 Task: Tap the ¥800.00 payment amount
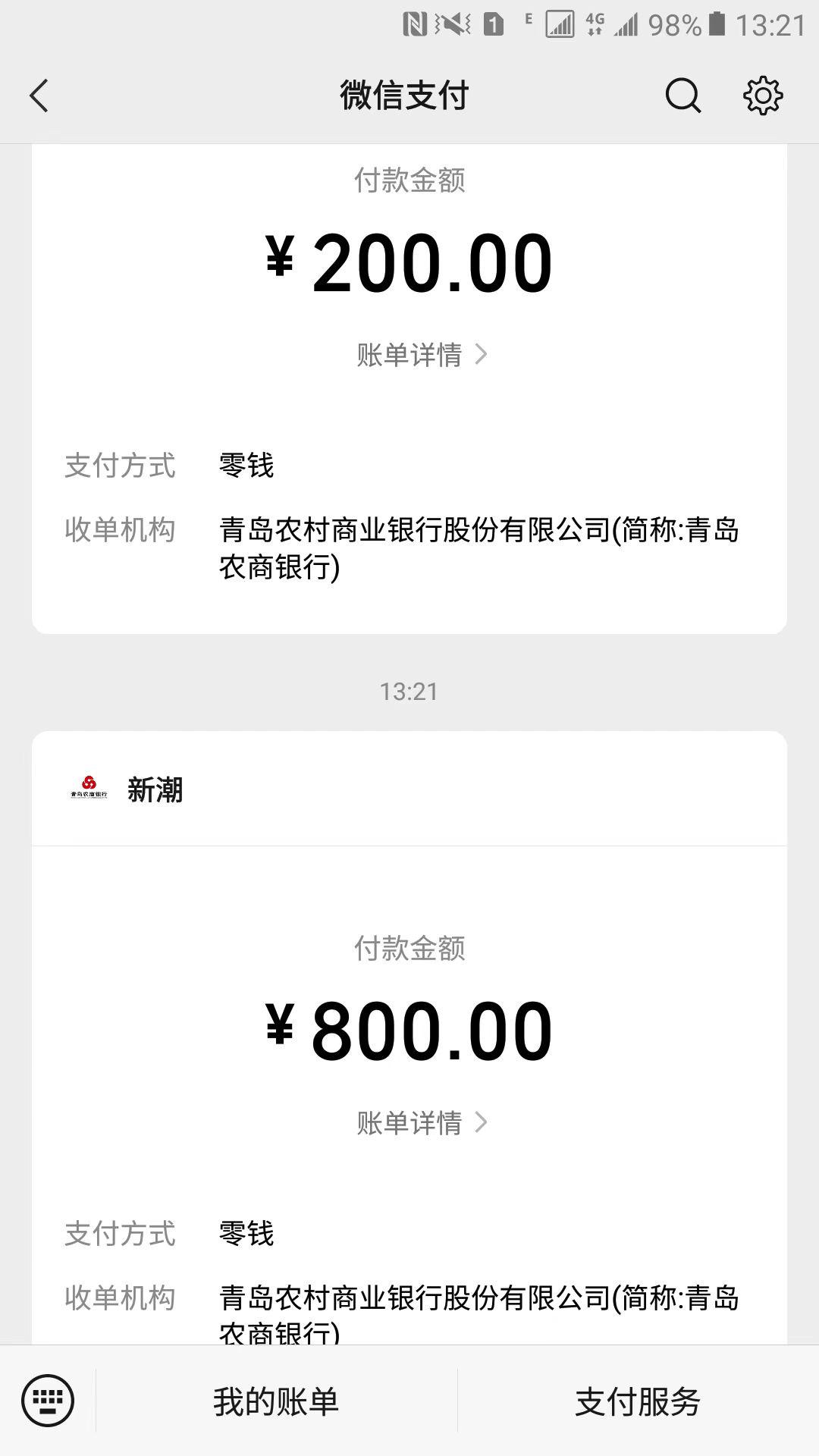[409, 1029]
